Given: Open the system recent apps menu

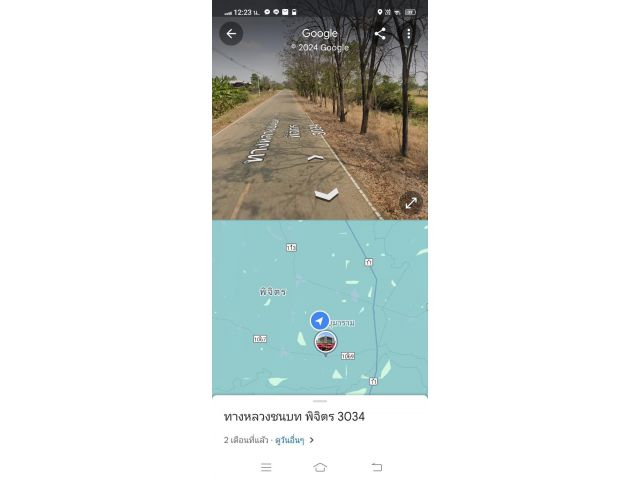Looking at the screenshot, I should (266, 467).
